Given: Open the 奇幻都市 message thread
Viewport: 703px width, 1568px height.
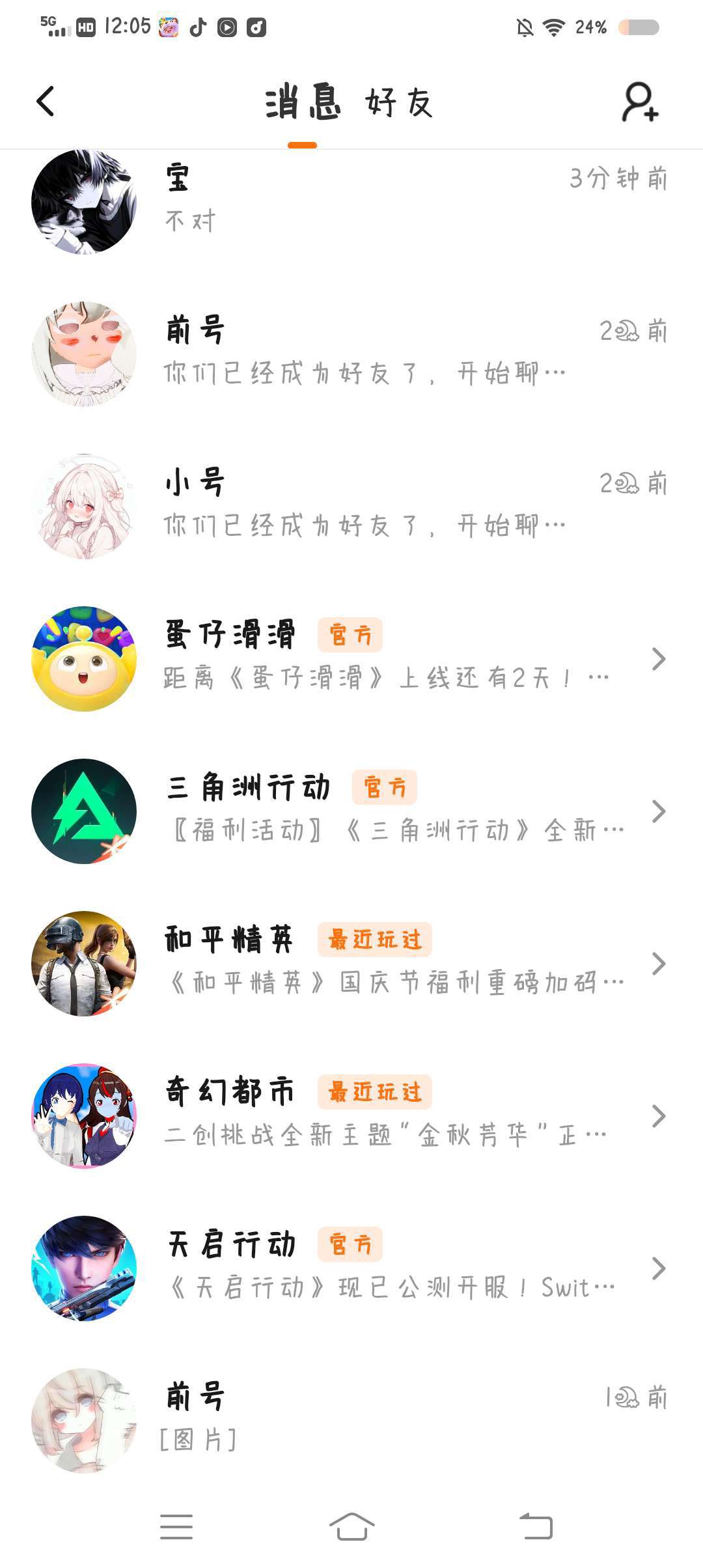Looking at the screenshot, I should [351, 1115].
